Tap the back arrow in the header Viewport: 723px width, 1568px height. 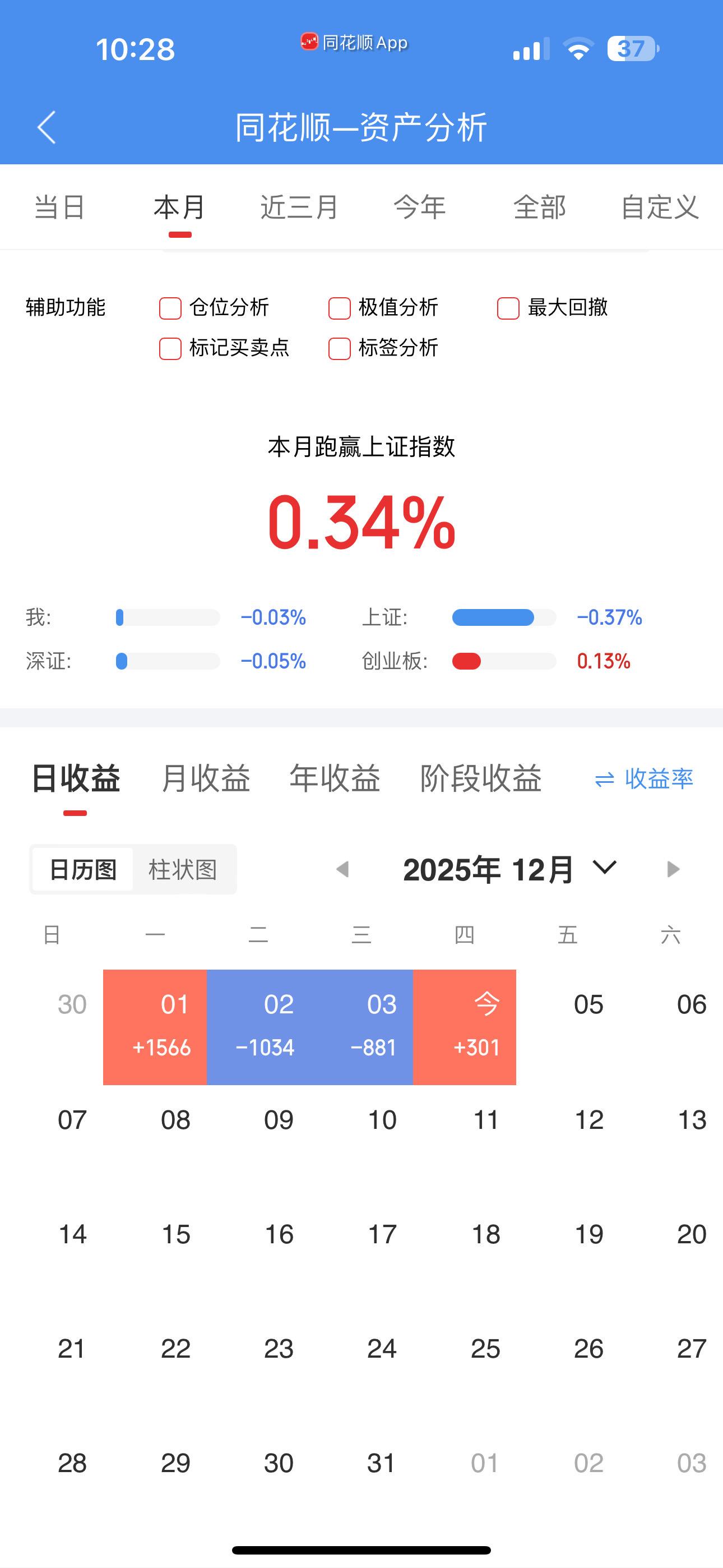(x=47, y=127)
